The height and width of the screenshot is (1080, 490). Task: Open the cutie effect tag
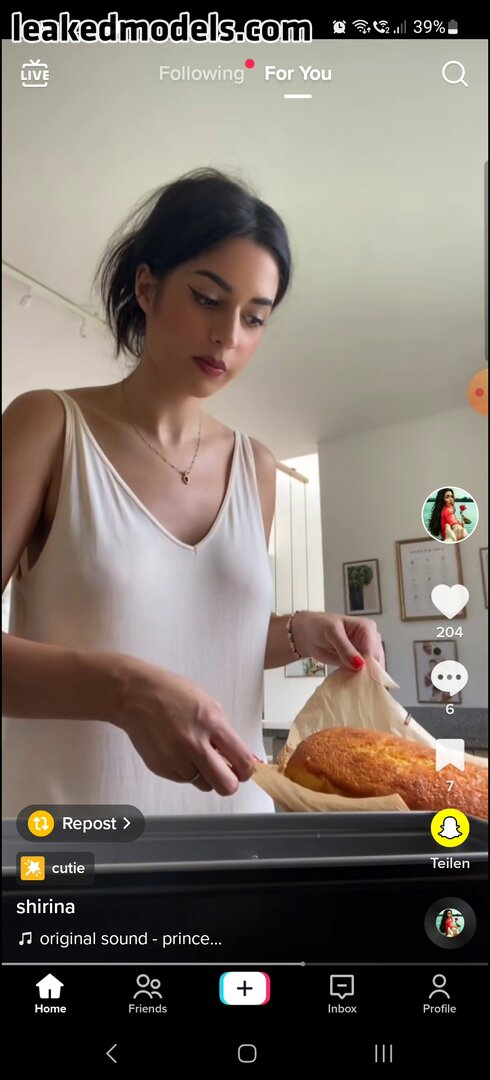point(56,868)
